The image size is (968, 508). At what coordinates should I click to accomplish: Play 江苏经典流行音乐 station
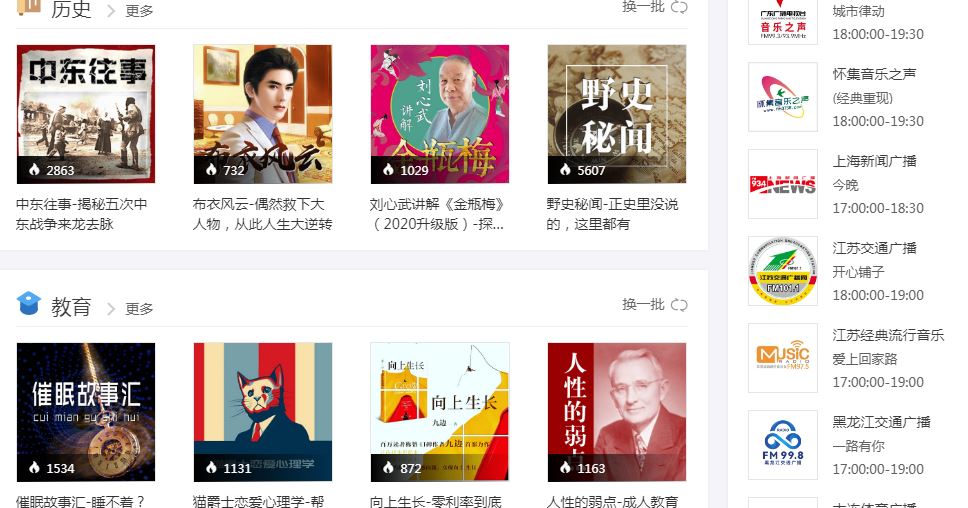(x=783, y=358)
